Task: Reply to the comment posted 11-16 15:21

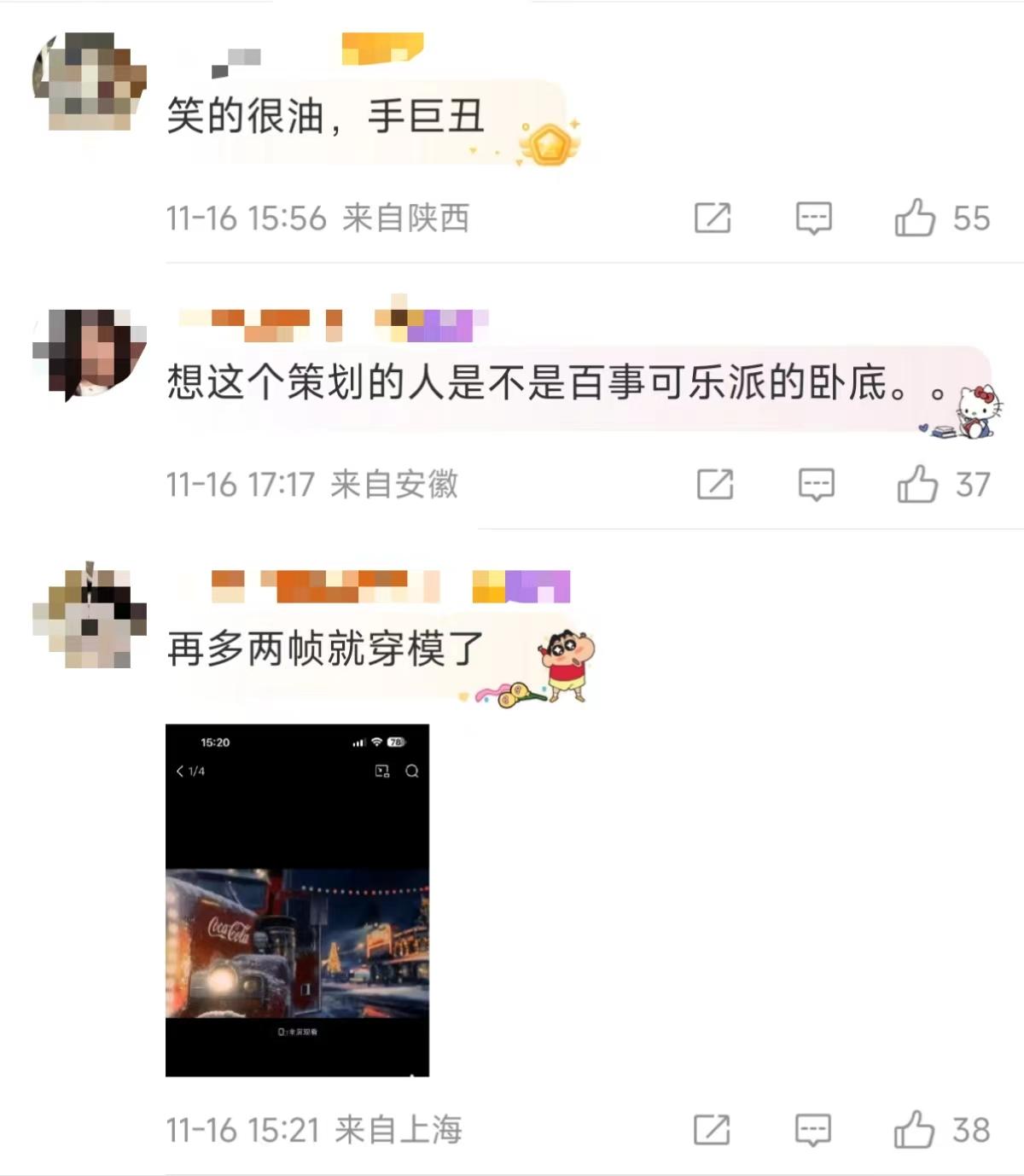Action: point(812,1130)
